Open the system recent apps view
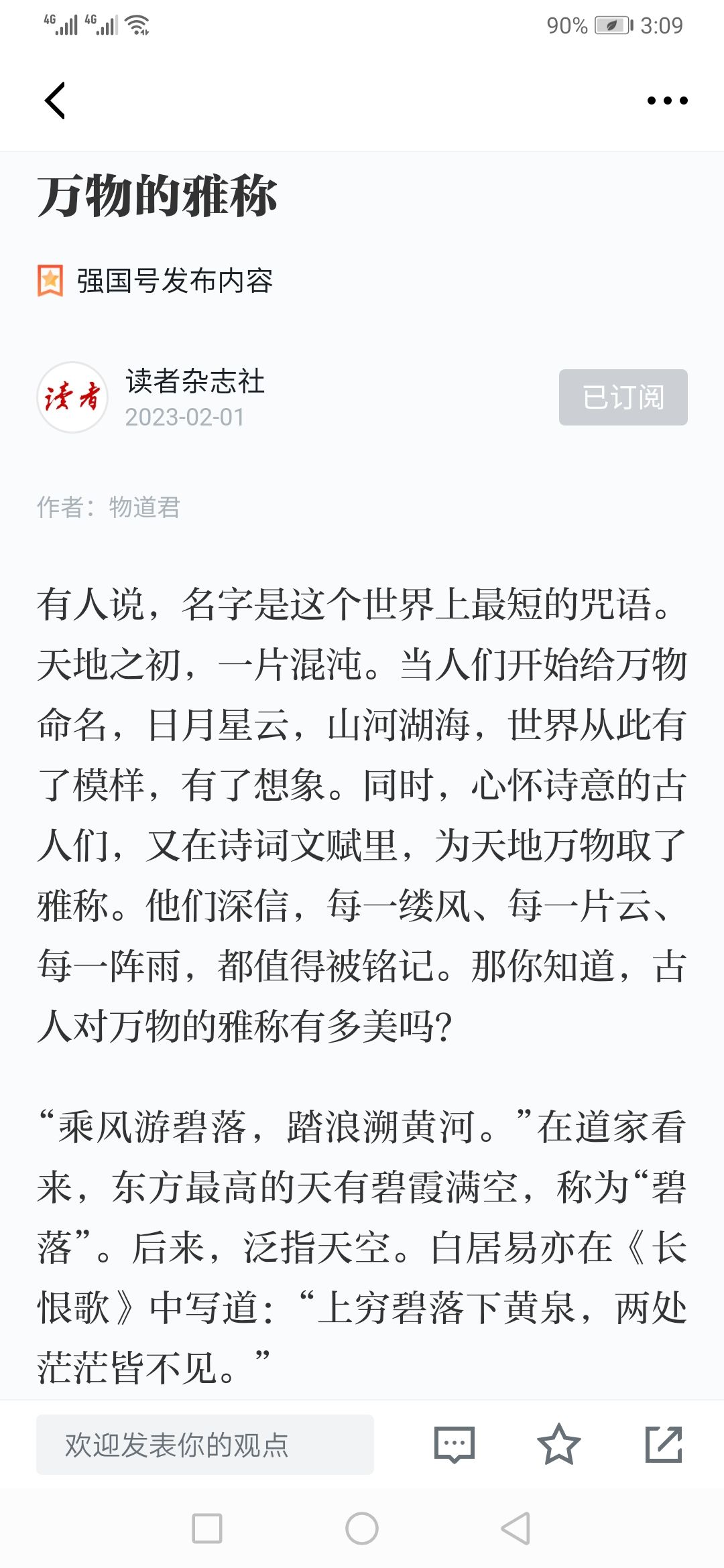Image resolution: width=724 pixels, height=1568 pixels. click(x=207, y=1528)
